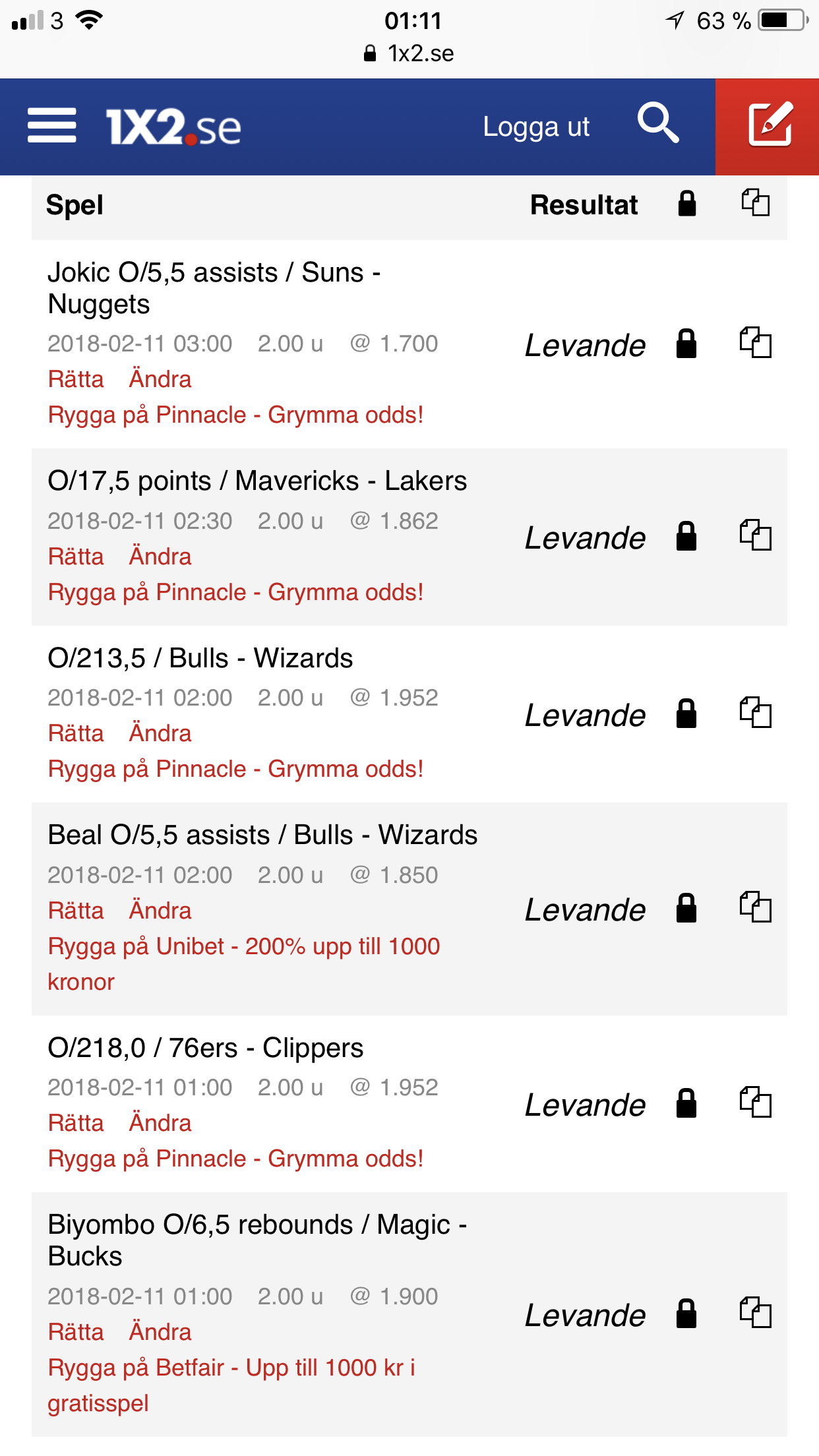Copy the Mavericks - Lakers bet

755,535
